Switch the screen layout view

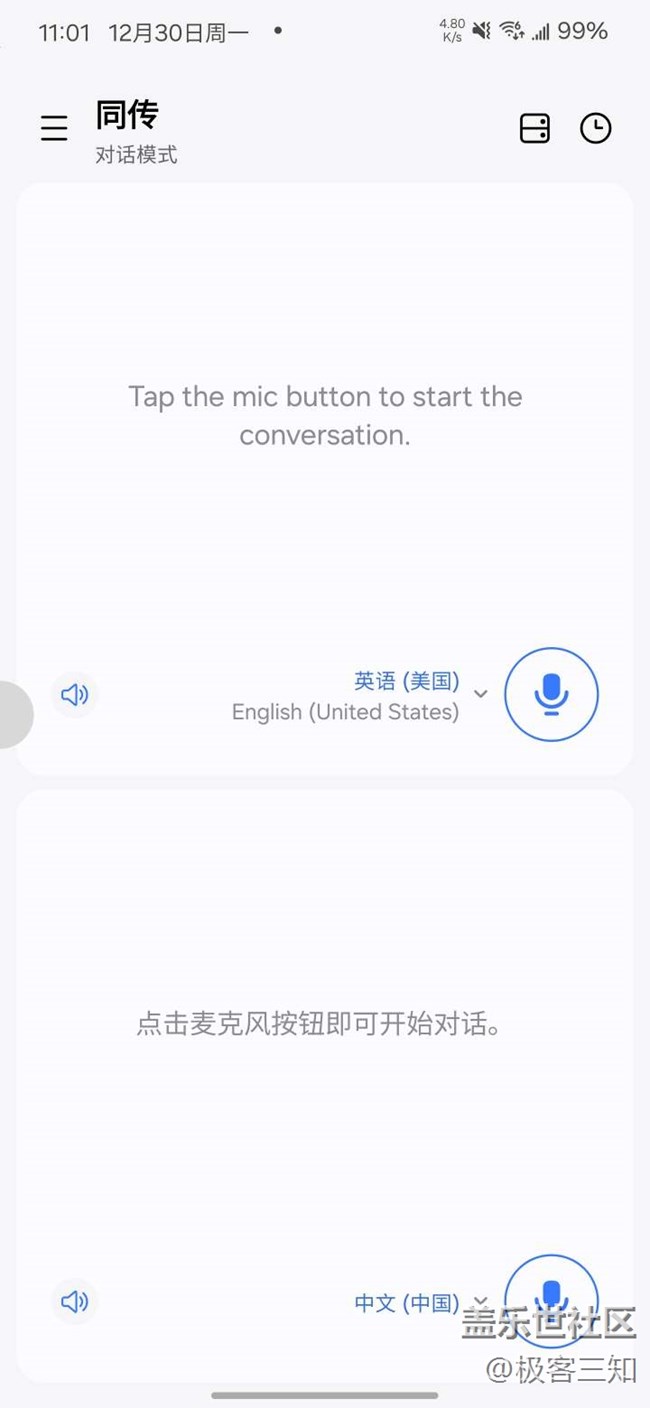[x=535, y=128]
